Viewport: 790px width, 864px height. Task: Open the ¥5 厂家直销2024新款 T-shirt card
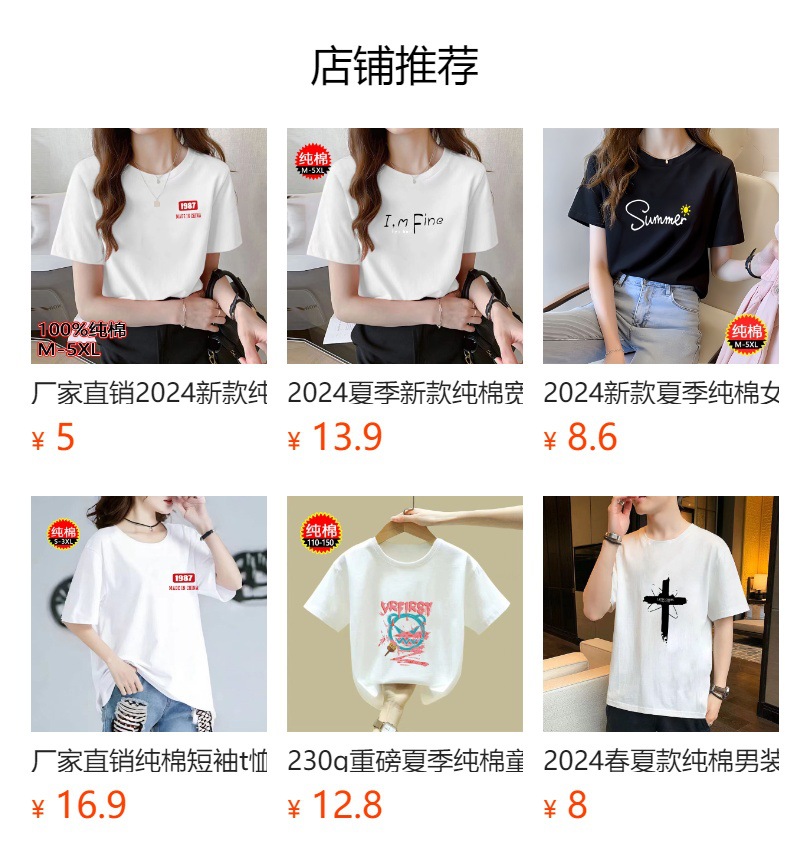[x=148, y=246]
